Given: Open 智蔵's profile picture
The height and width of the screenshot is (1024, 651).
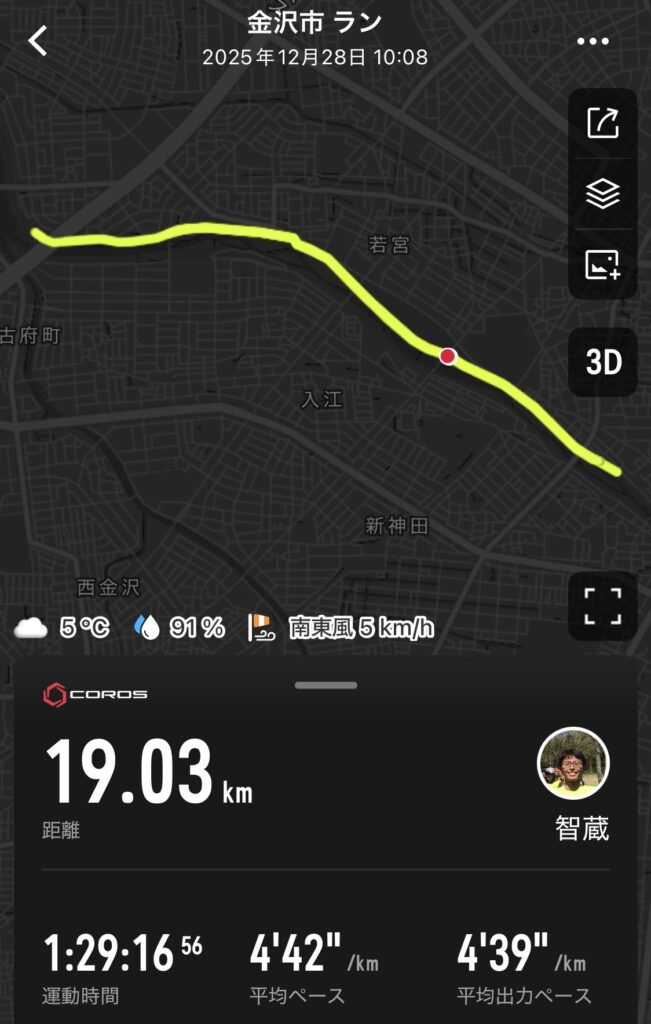Looking at the screenshot, I should tap(574, 763).
